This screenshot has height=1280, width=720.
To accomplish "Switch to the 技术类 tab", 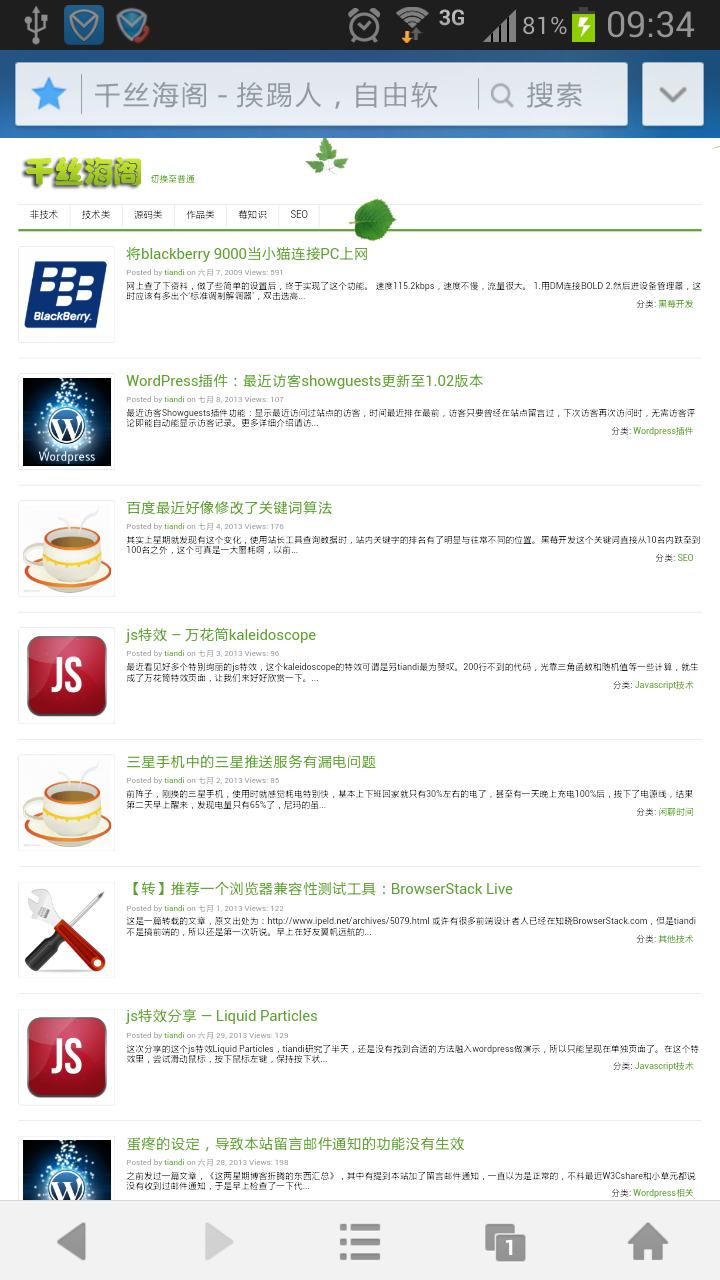I will [x=96, y=215].
